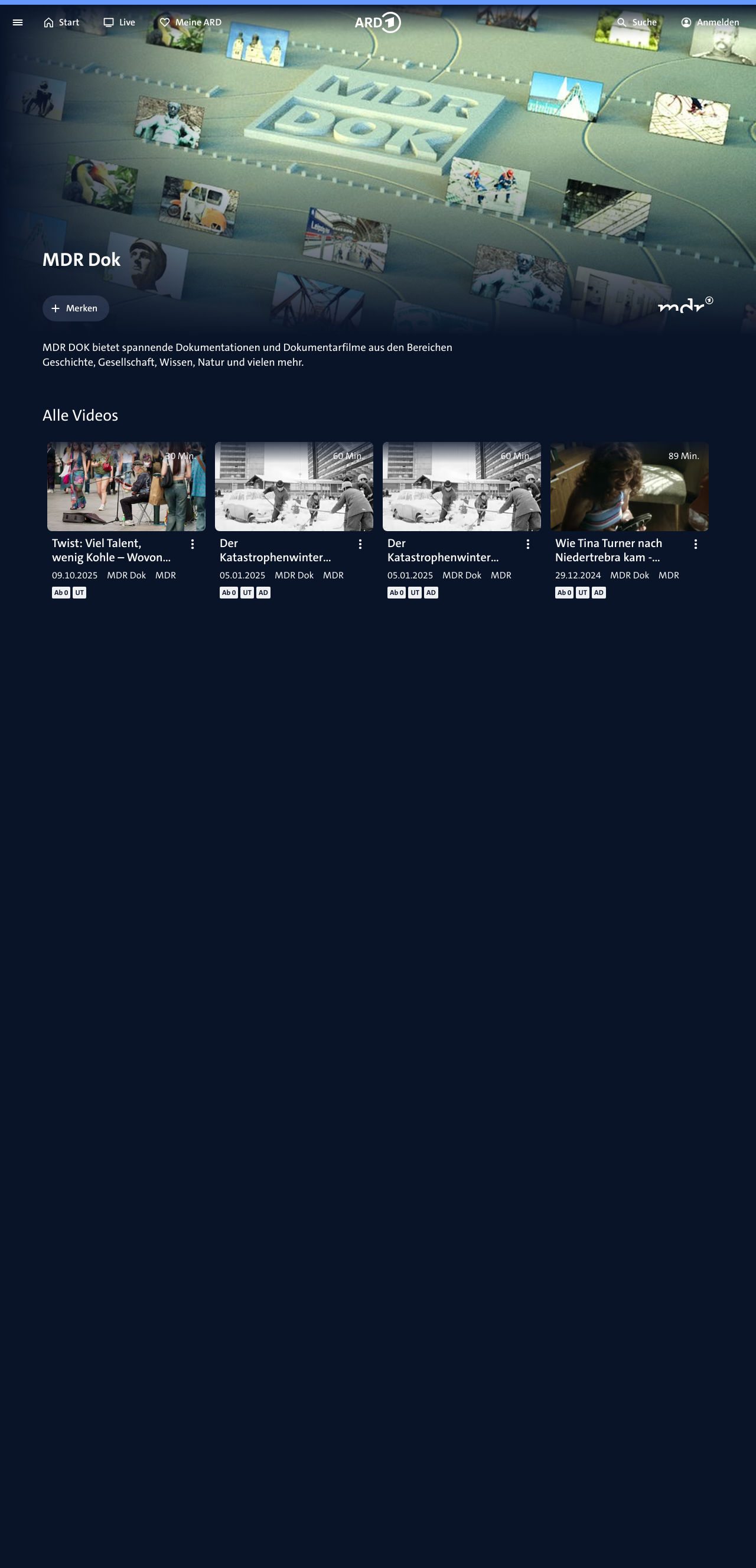Open Suche to search

[637, 22]
